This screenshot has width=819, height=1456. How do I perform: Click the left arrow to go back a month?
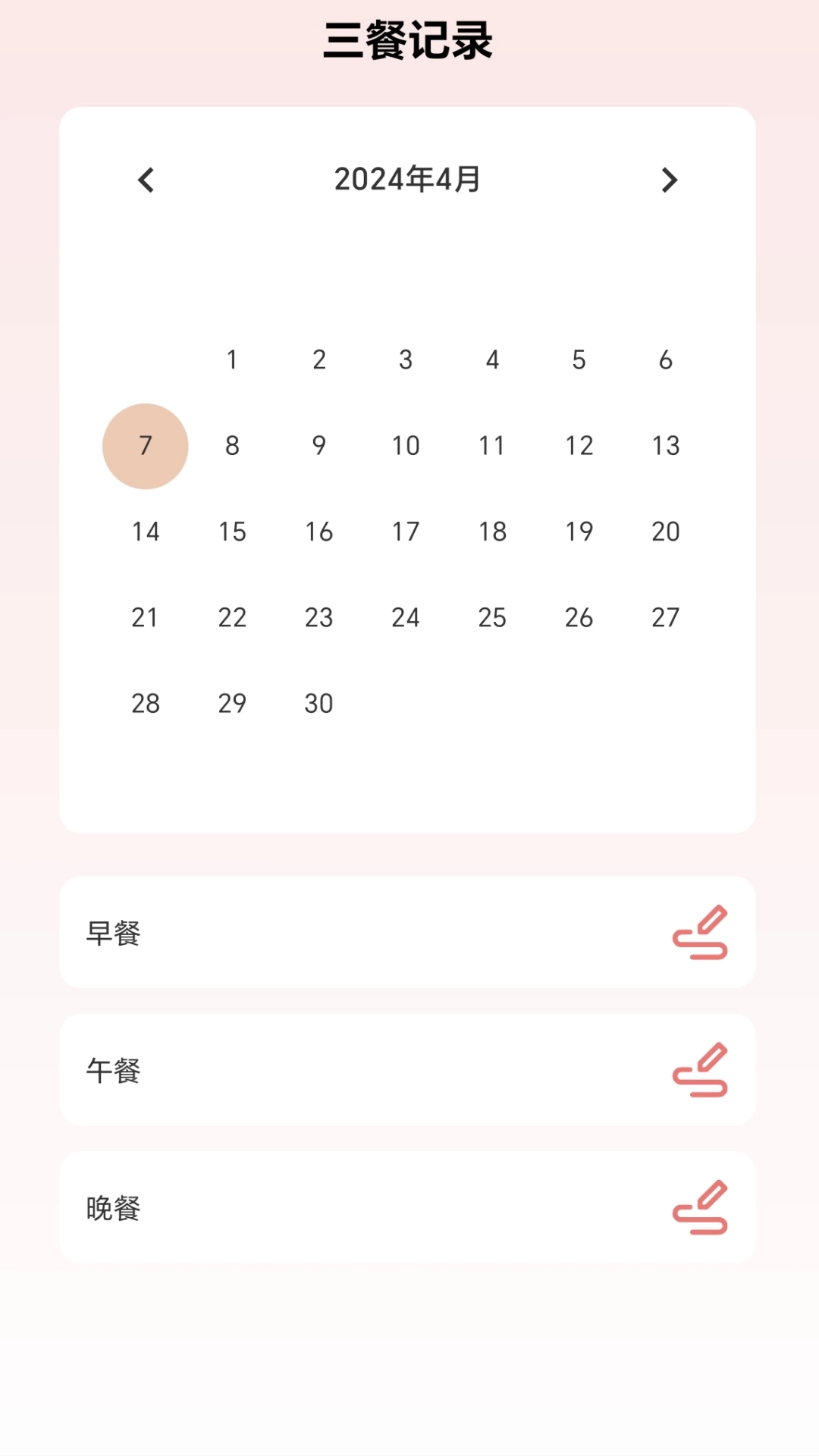pyautogui.click(x=145, y=180)
